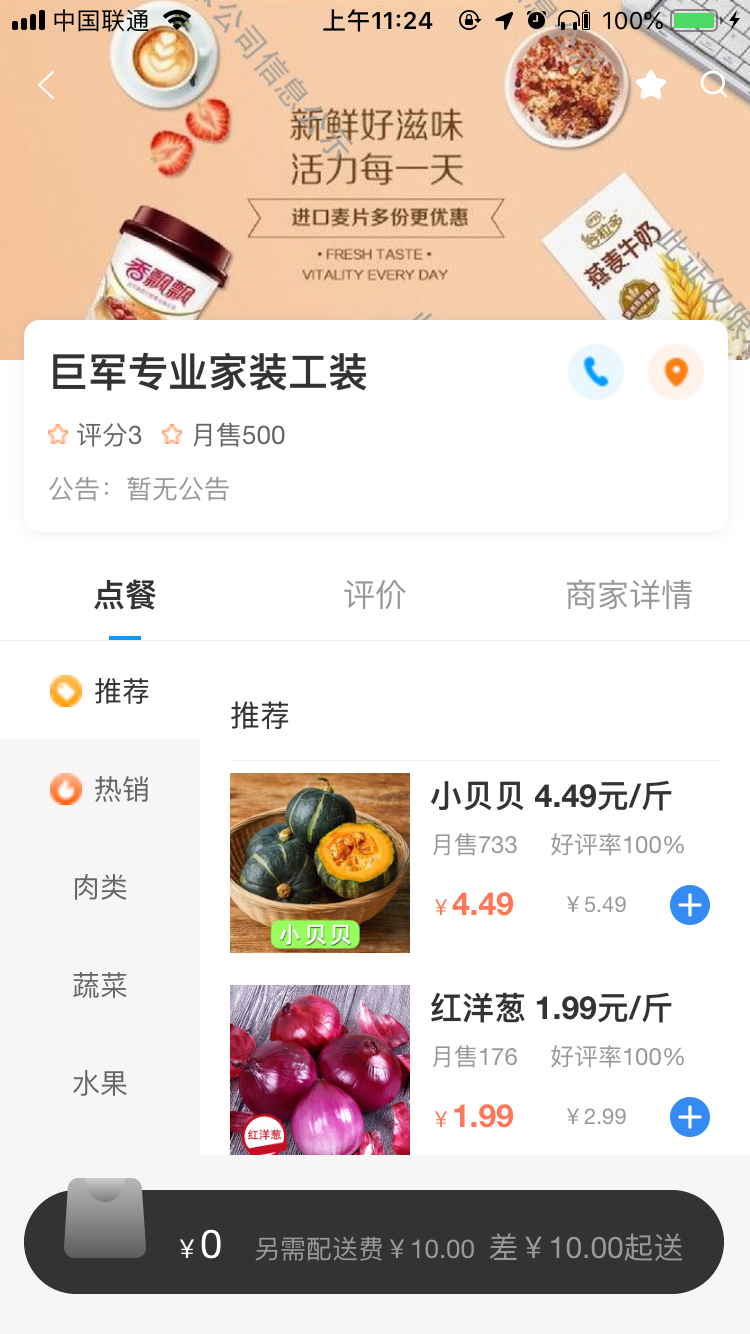
Task: Select the 推荐 category
Action: (x=100, y=691)
